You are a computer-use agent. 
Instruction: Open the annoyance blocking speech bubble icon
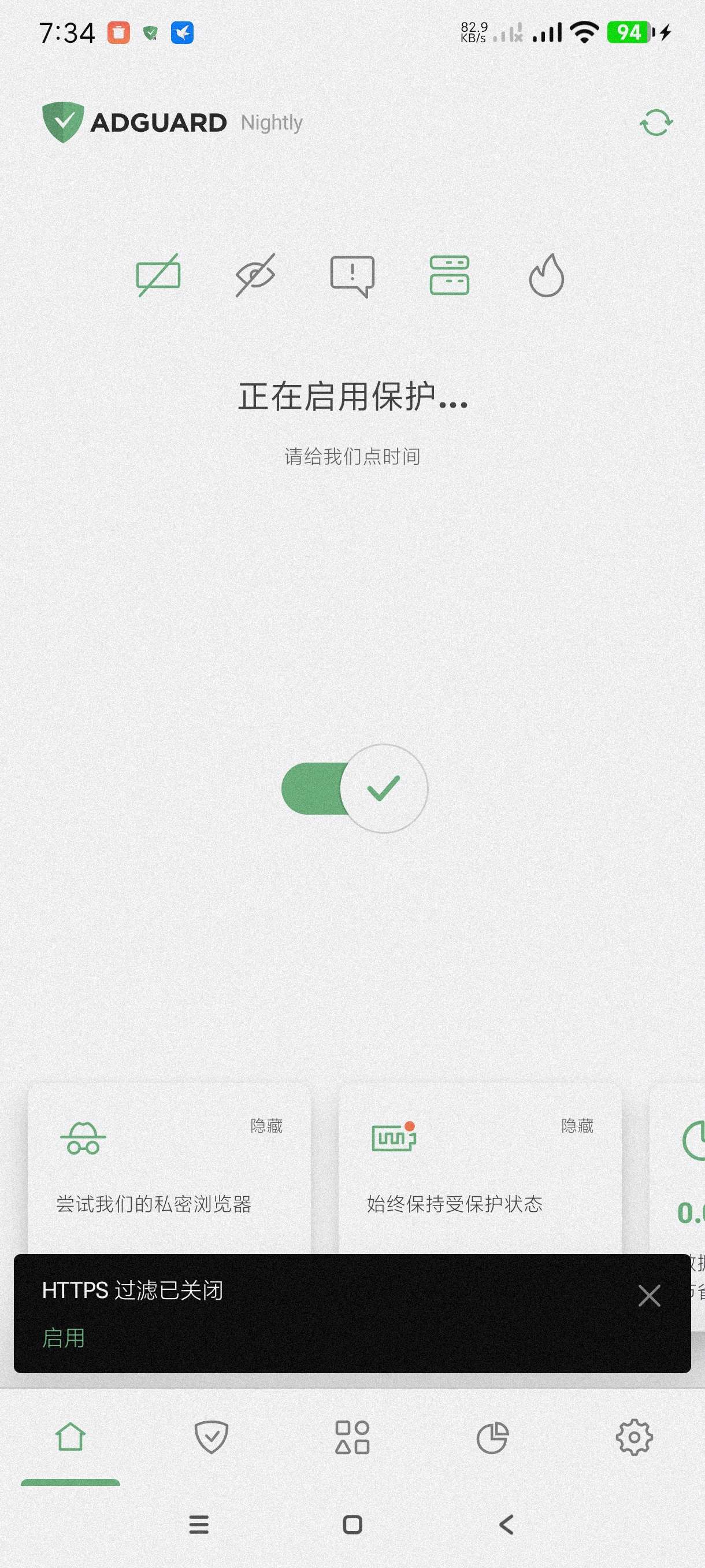point(352,276)
